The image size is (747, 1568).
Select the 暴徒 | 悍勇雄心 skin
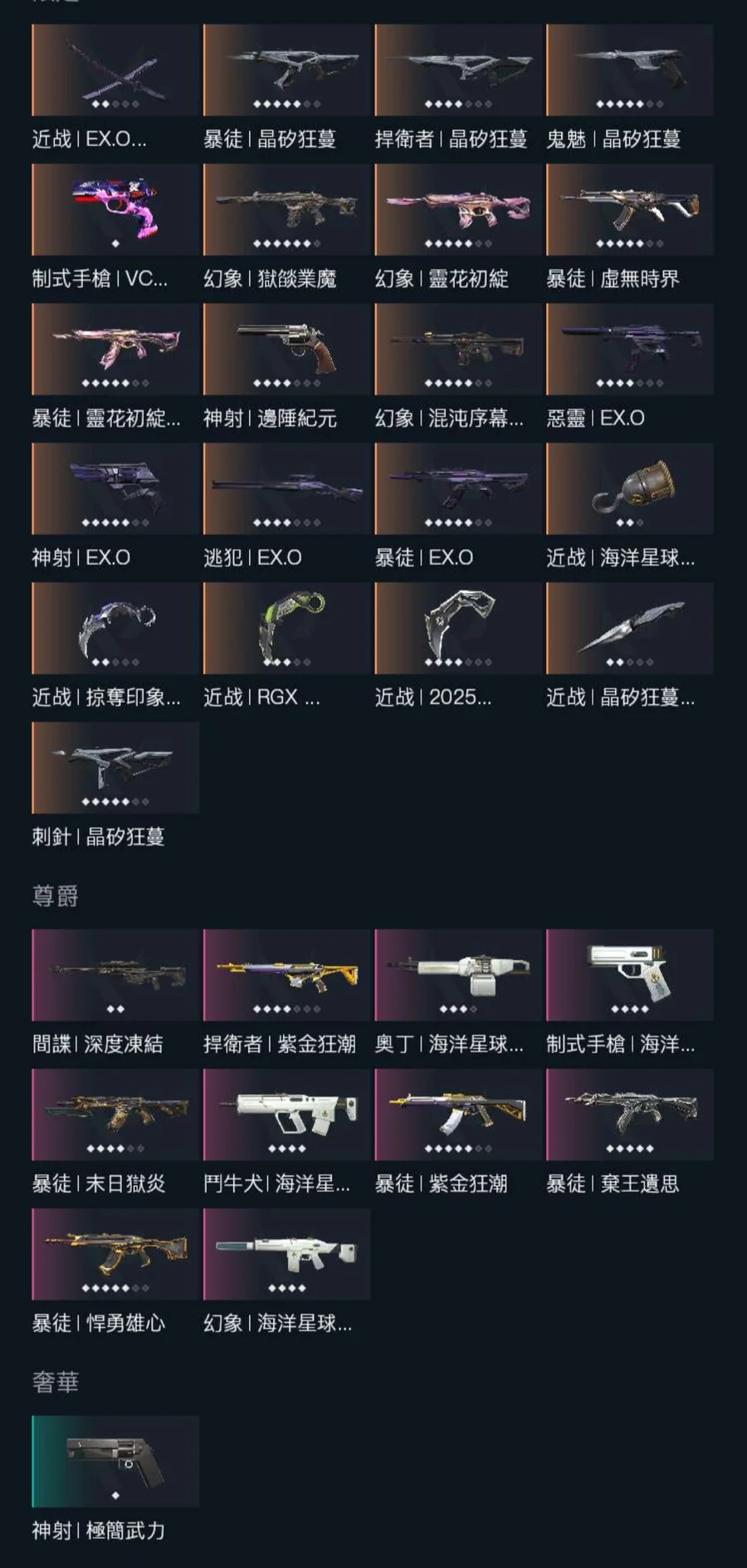[115, 1255]
